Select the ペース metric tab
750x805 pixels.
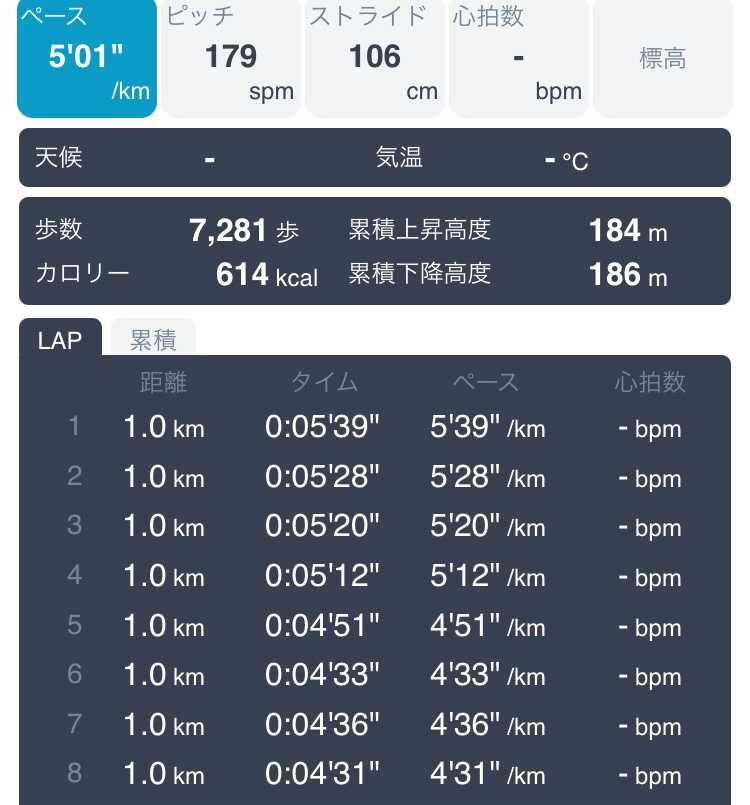pos(87,58)
